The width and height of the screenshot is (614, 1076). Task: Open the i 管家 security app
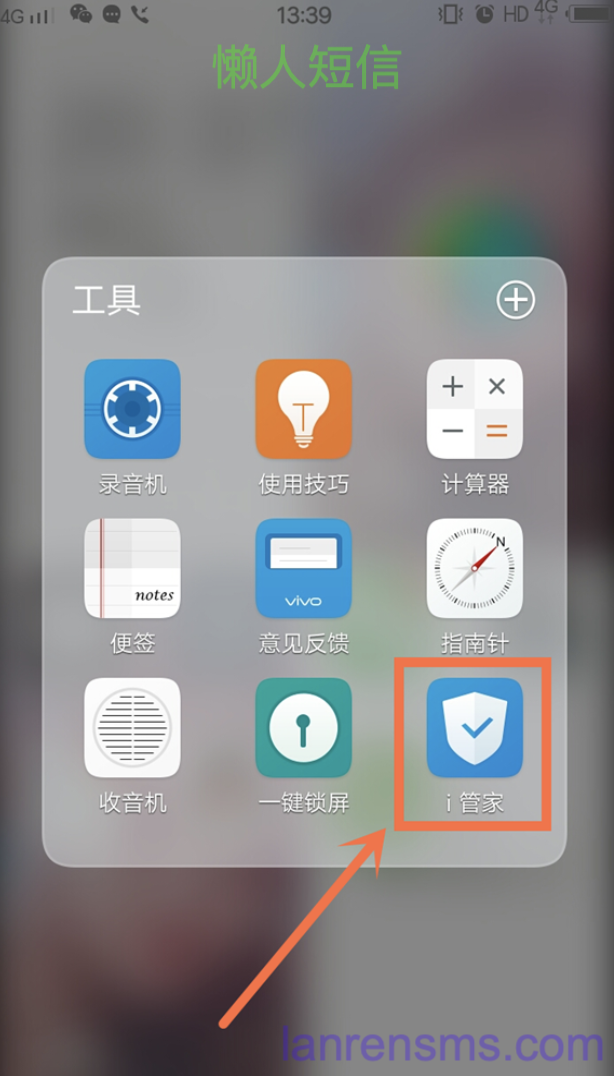coord(475,727)
